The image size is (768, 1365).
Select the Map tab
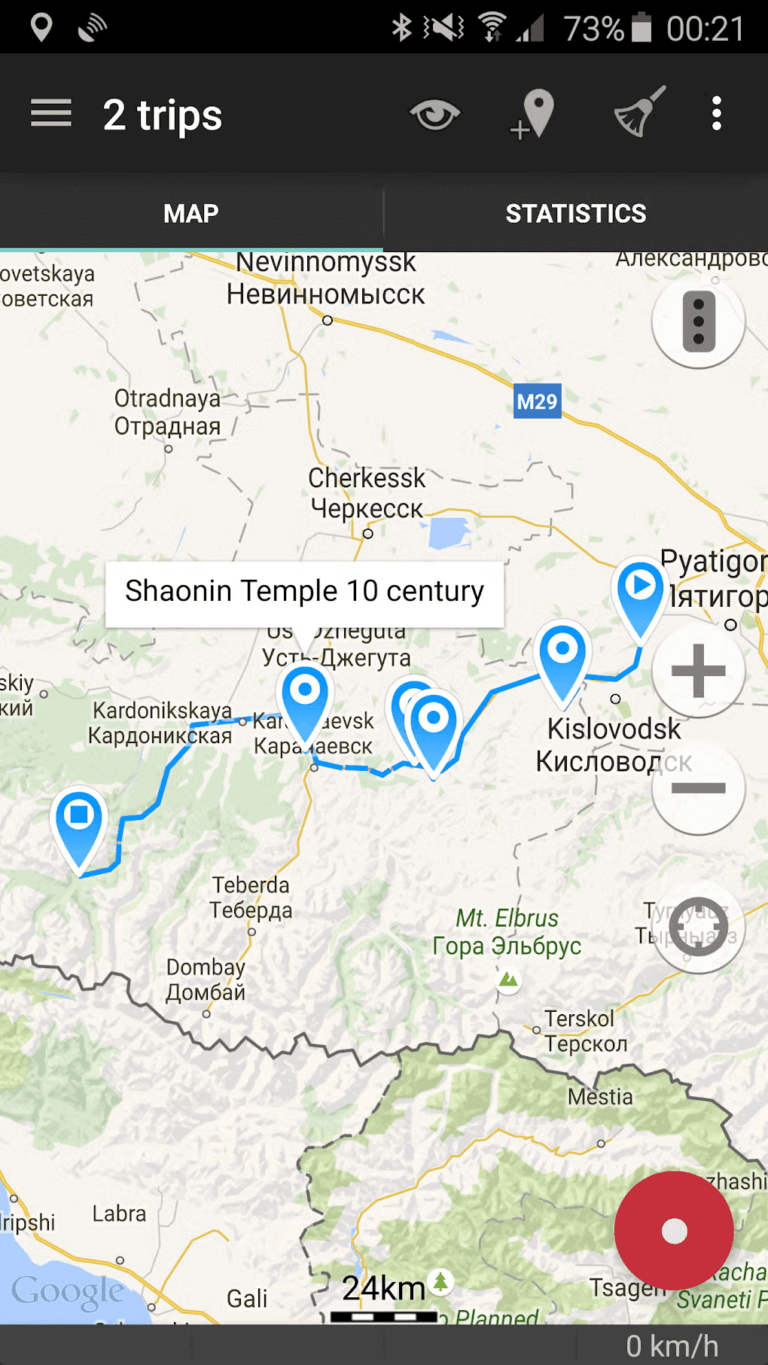(191, 213)
